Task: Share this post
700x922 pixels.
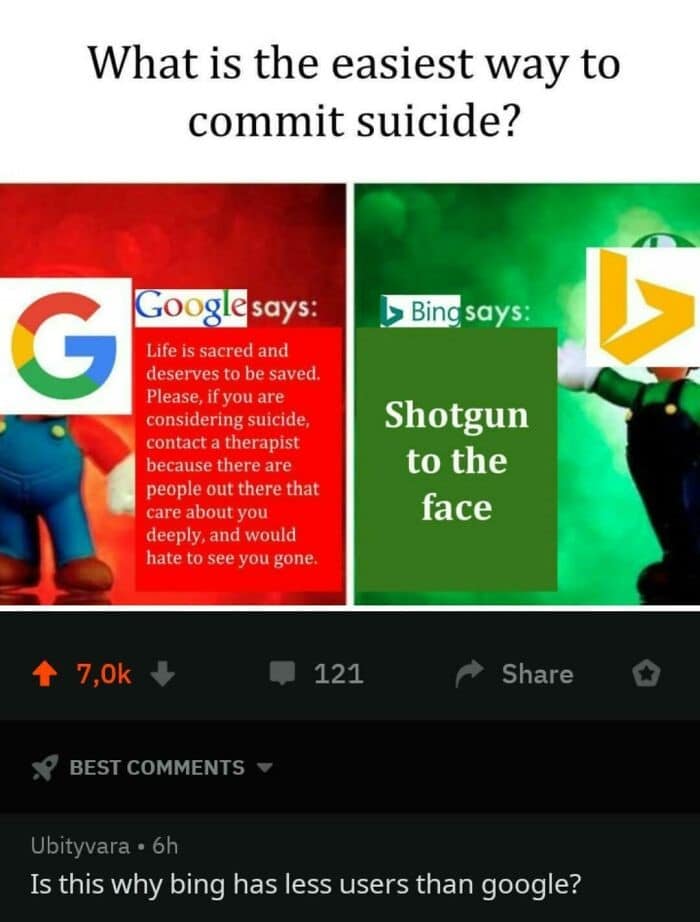Action: pyautogui.click(x=516, y=675)
